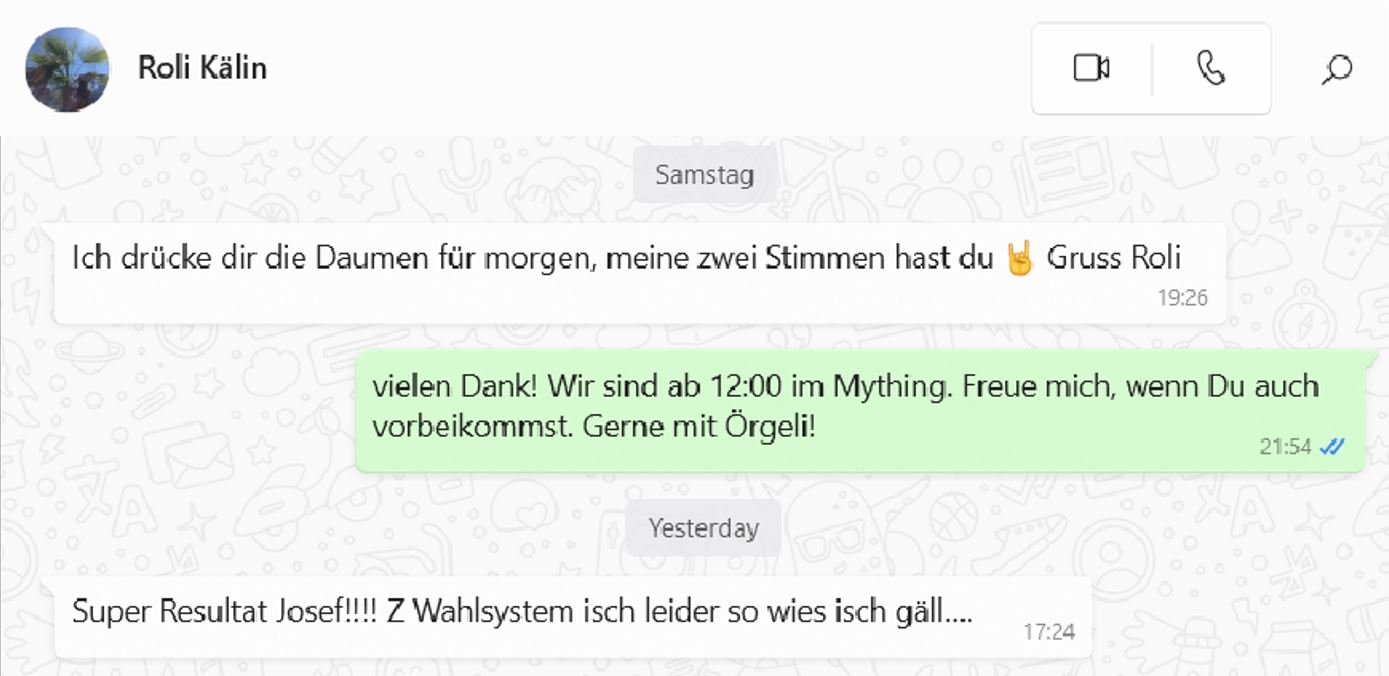The height and width of the screenshot is (676, 1389).
Task: Search within this chat
Action: (1337, 69)
